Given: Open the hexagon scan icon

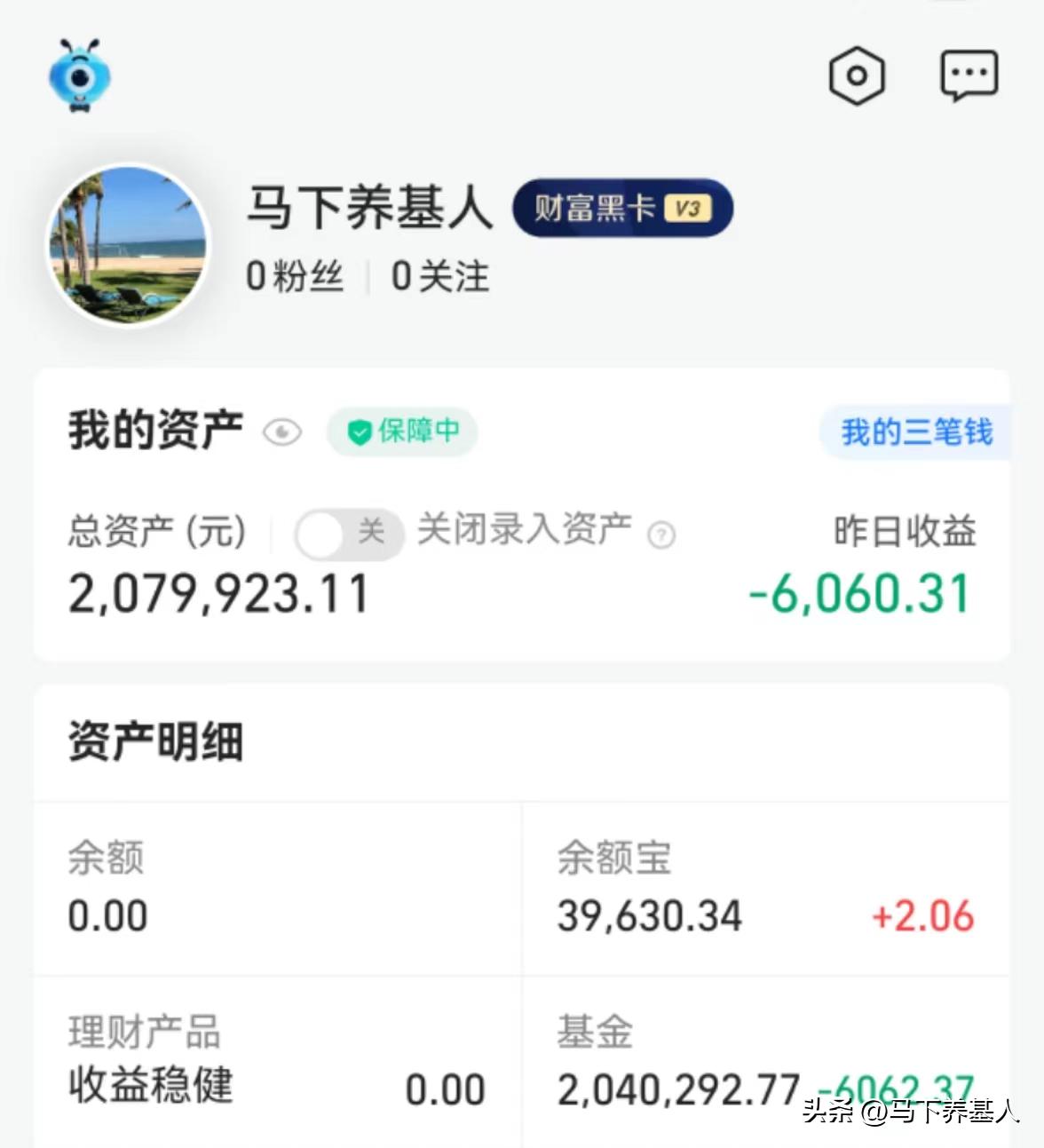Looking at the screenshot, I should coord(856,75).
